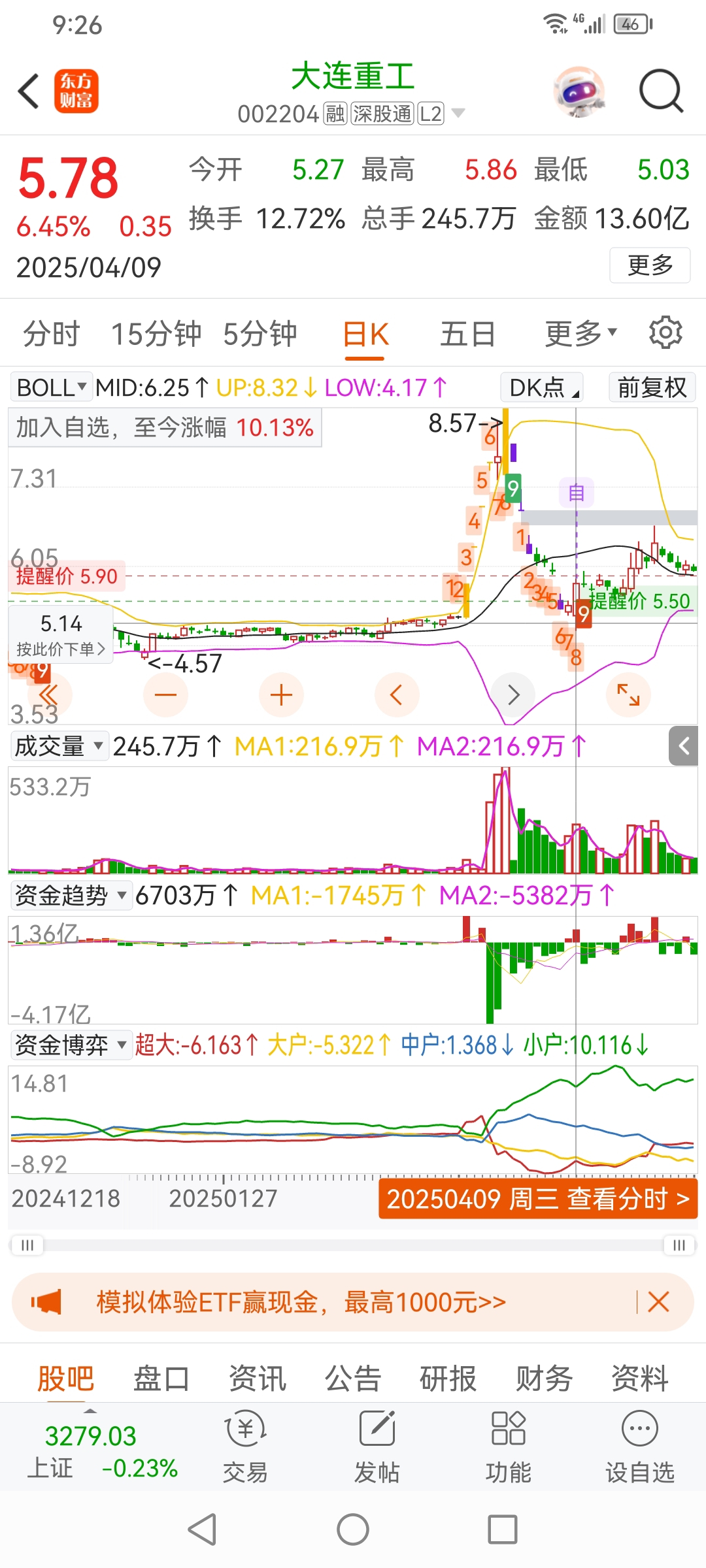Zoom out chart with minus button
The height and width of the screenshot is (1568, 706).
[165, 694]
